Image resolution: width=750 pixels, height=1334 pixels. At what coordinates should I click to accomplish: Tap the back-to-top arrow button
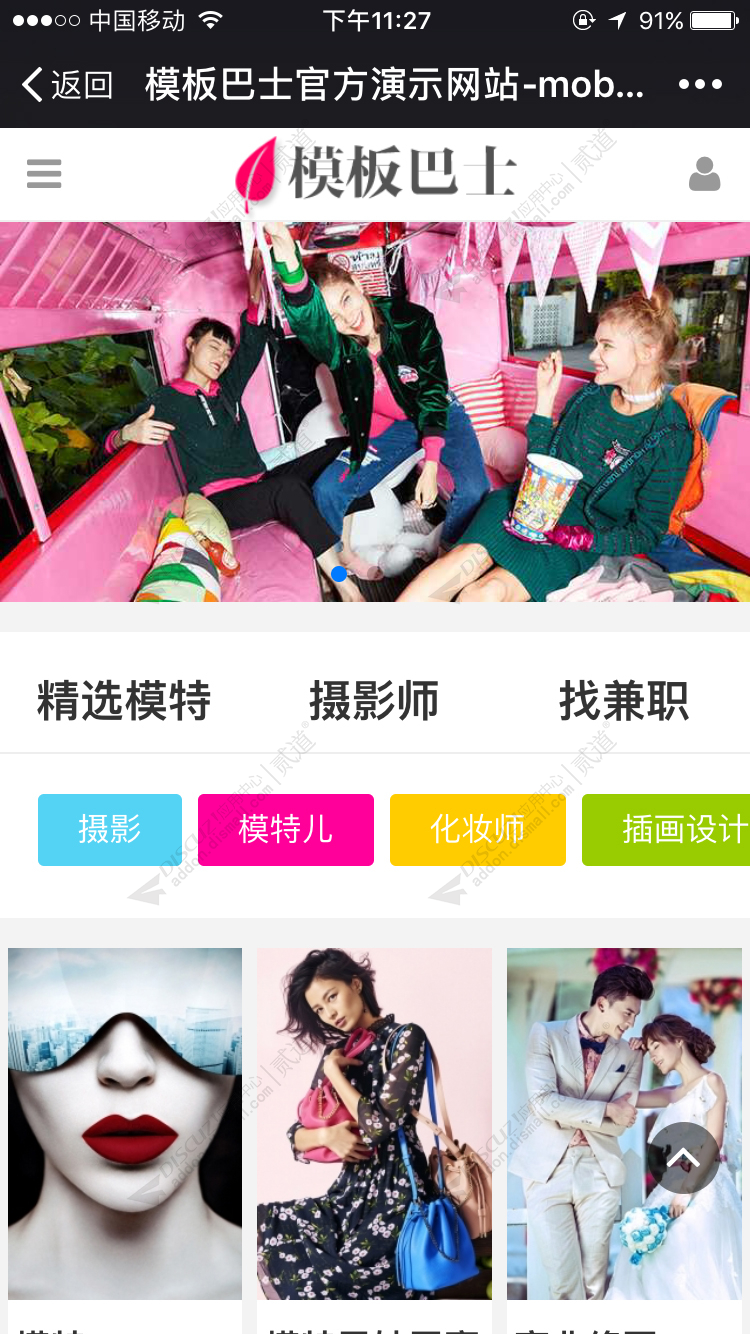pyautogui.click(x=683, y=1158)
